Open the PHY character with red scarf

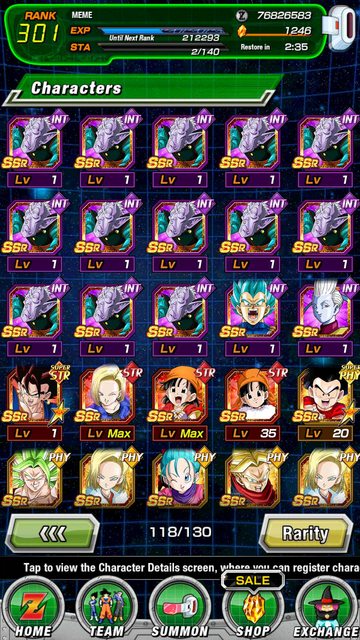252,478
